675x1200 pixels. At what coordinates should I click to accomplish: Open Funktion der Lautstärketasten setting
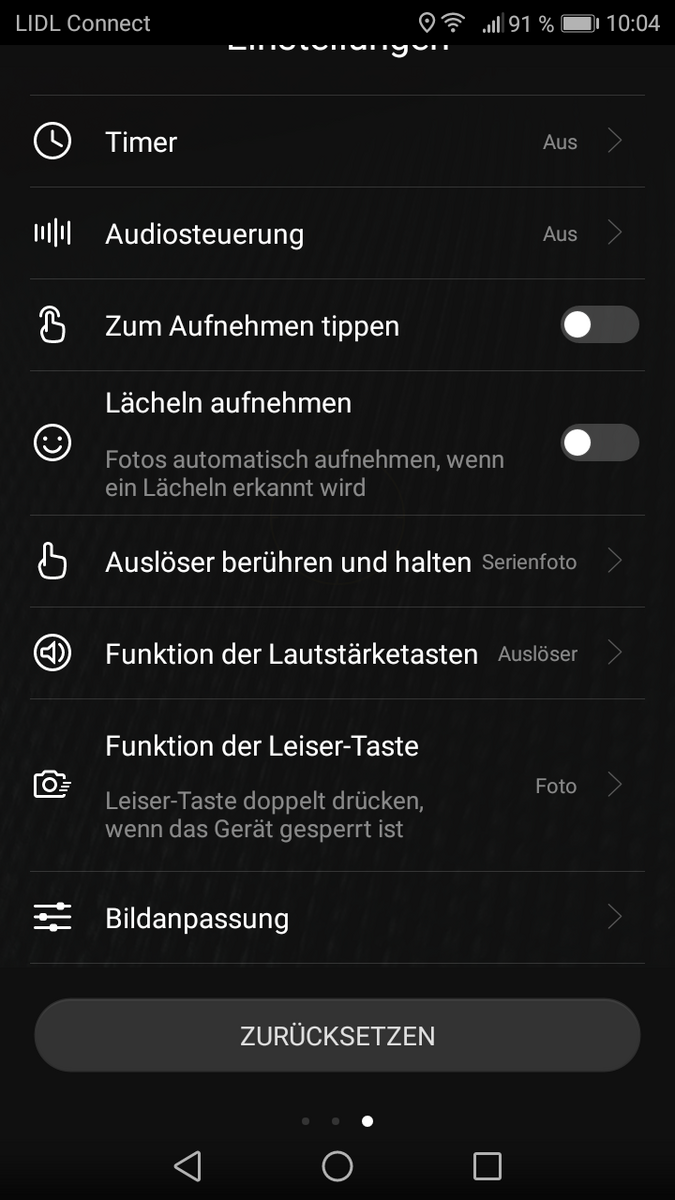click(x=337, y=654)
